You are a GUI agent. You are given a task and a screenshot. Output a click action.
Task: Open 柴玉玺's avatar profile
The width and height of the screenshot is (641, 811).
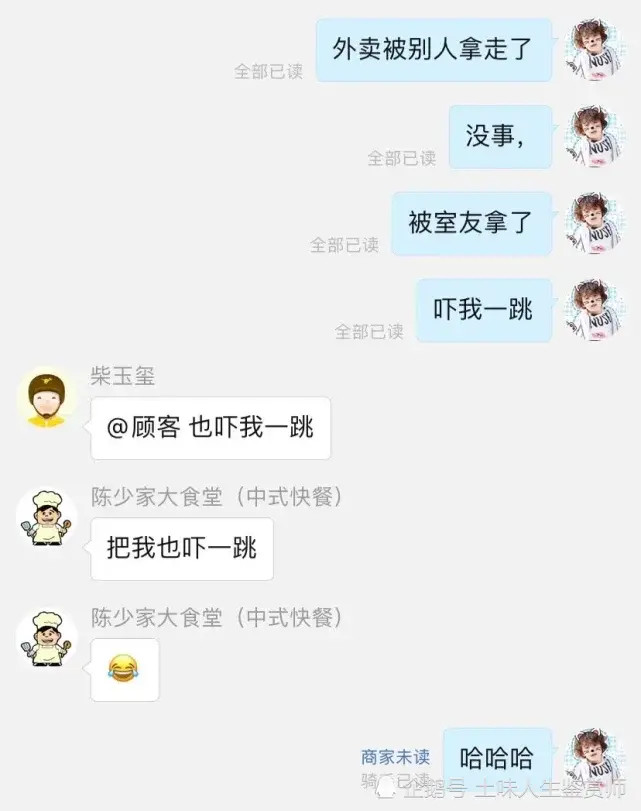(46, 396)
